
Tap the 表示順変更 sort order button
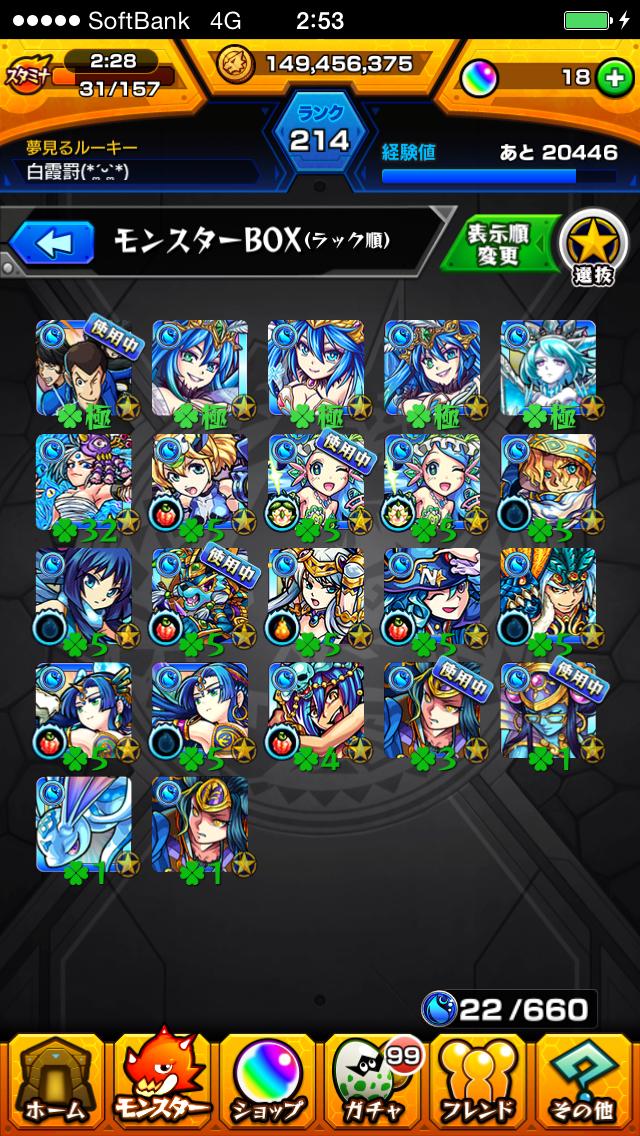point(498,243)
